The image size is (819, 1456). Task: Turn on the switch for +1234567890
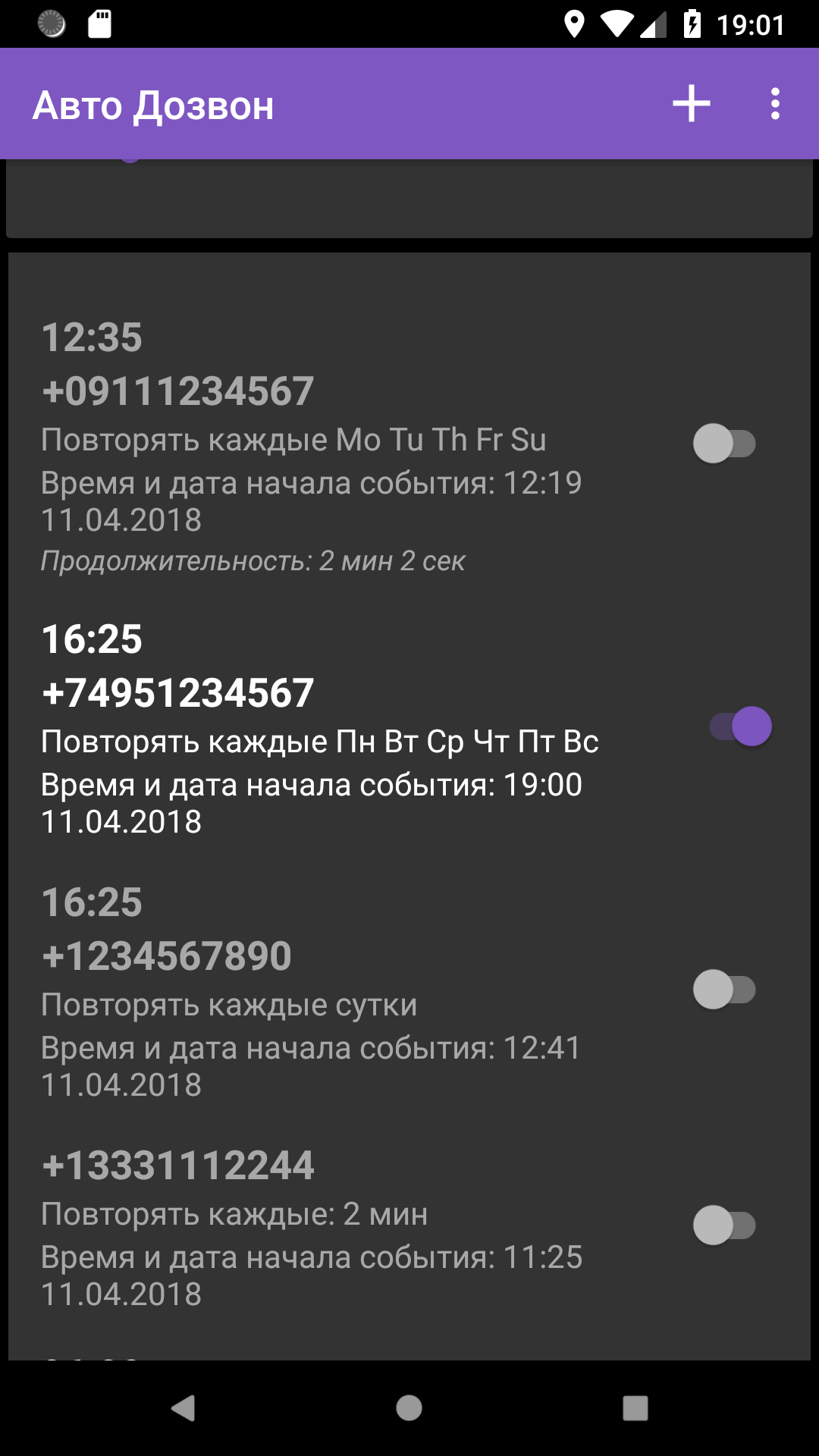coord(724,990)
